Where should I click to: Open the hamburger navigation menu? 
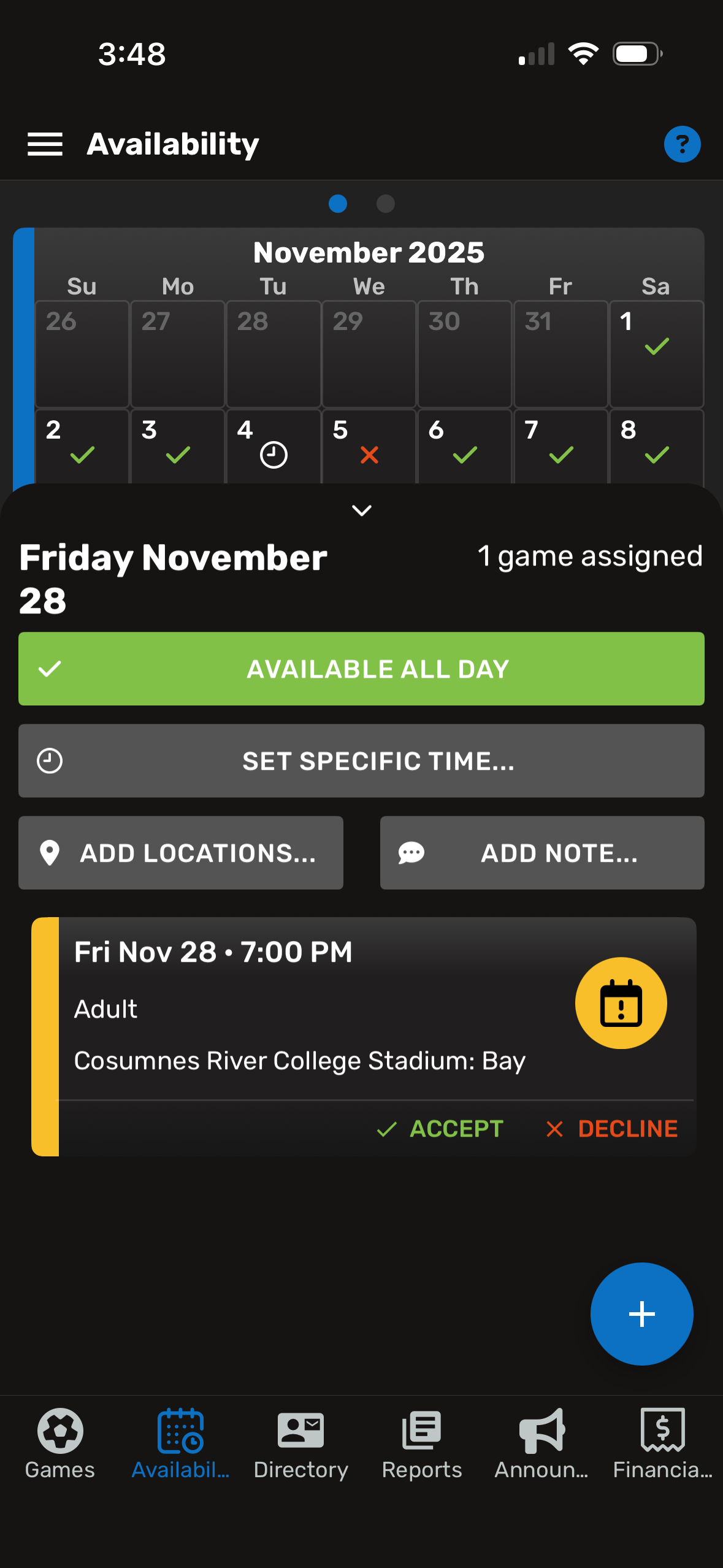click(45, 143)
